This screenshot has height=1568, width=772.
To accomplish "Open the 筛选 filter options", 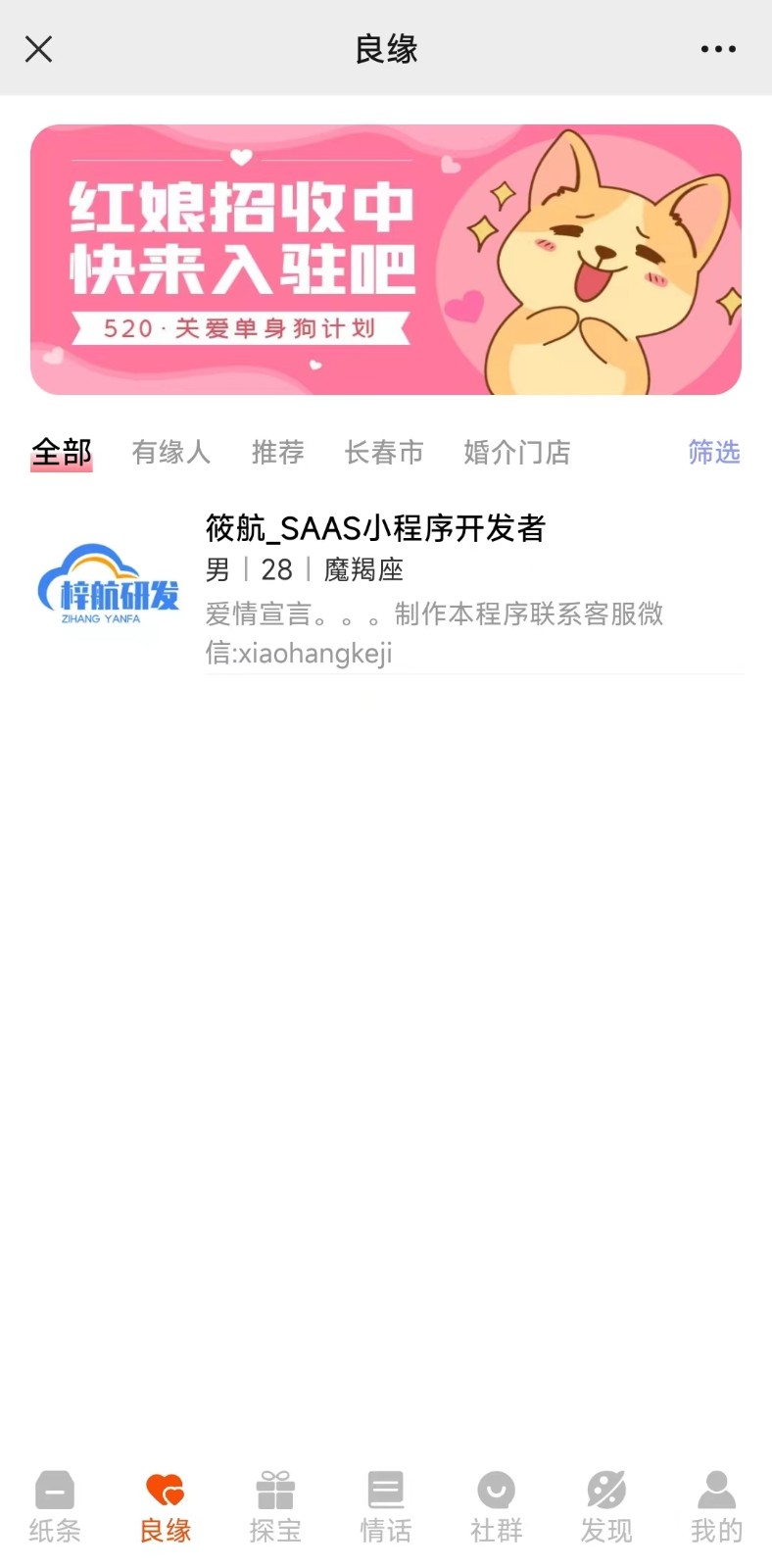I will (x=713, y=453).
